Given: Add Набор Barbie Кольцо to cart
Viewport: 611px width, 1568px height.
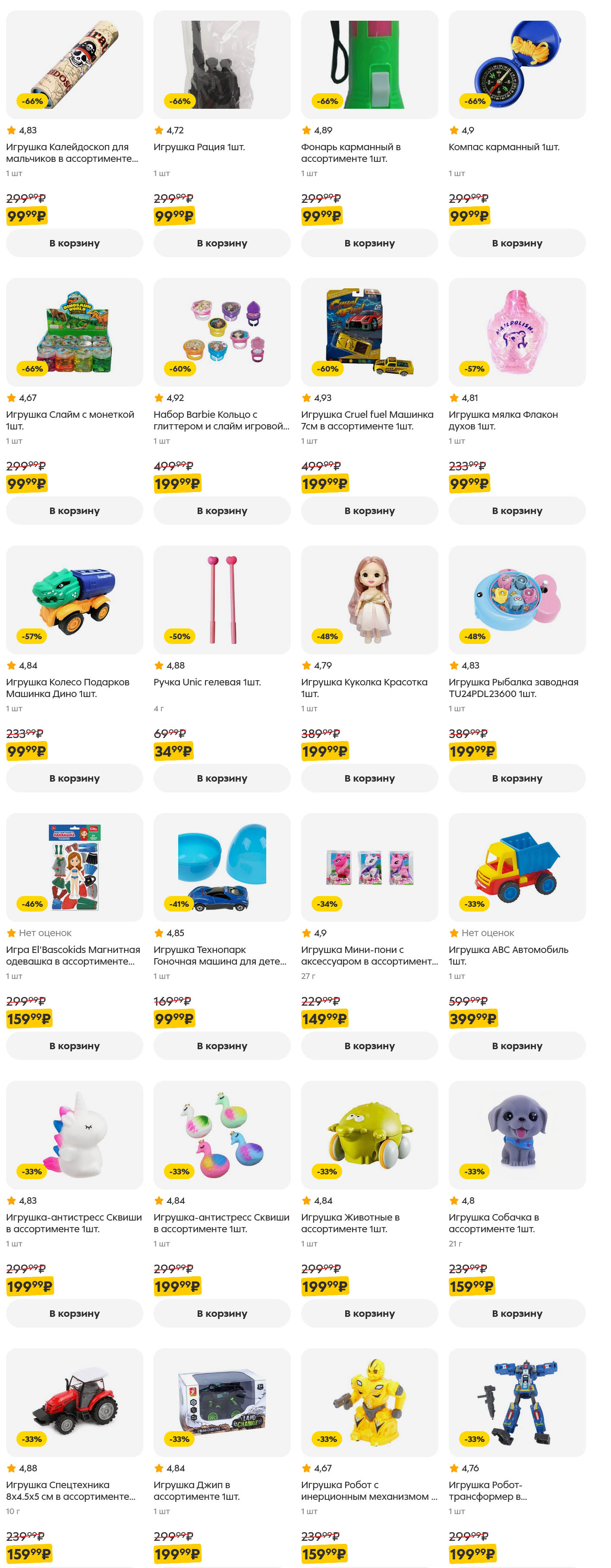Looking at the screenshot, I should click(221, 510).
